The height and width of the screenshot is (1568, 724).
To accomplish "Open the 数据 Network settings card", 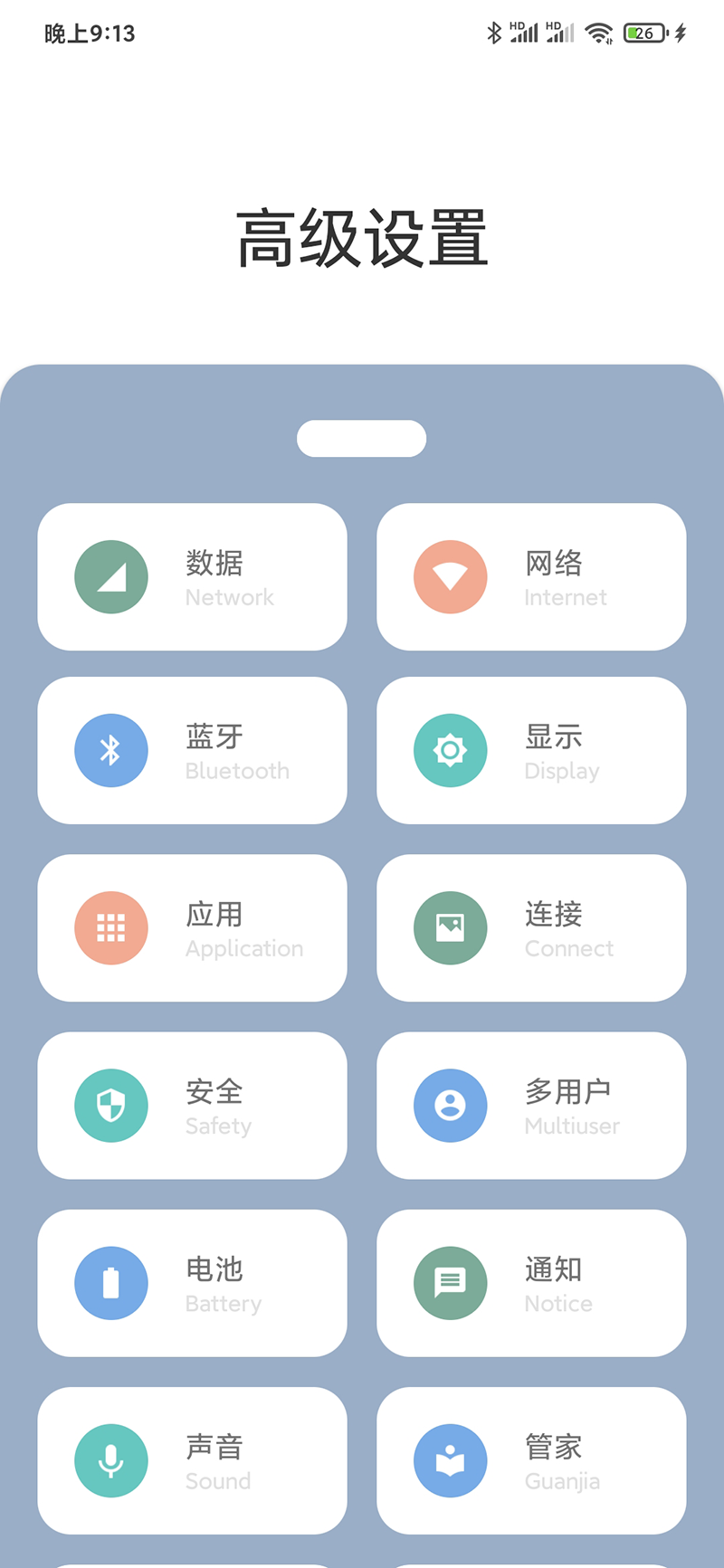I will [x=192, y=577].
